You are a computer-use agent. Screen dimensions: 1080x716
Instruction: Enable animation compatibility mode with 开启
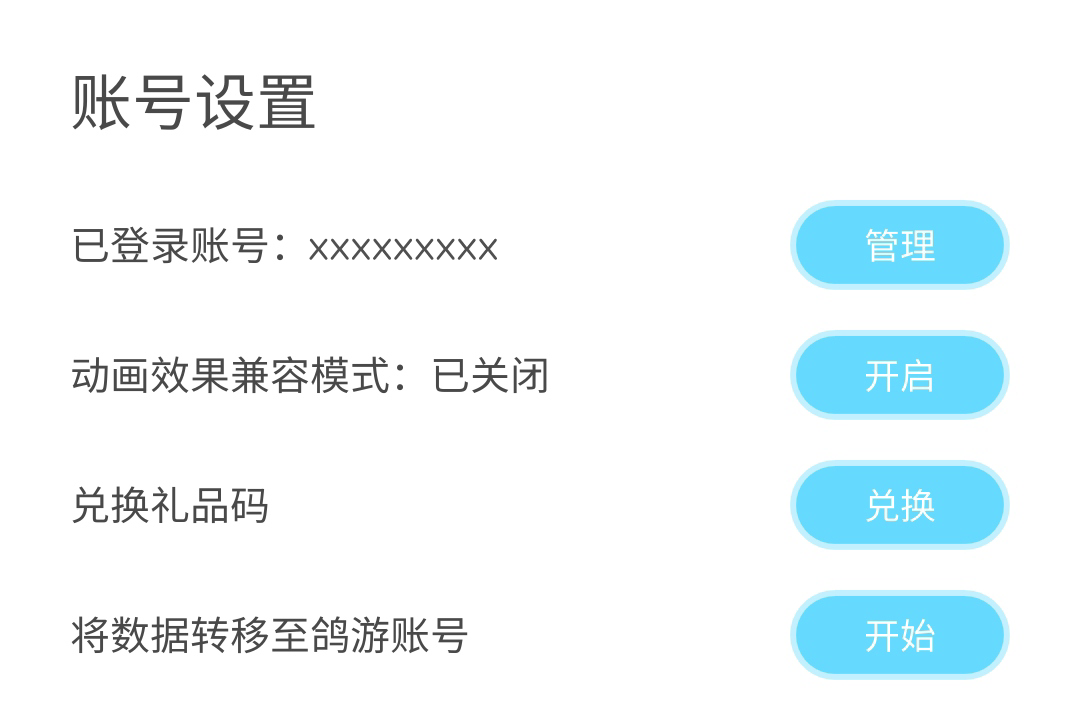[899, 375]
